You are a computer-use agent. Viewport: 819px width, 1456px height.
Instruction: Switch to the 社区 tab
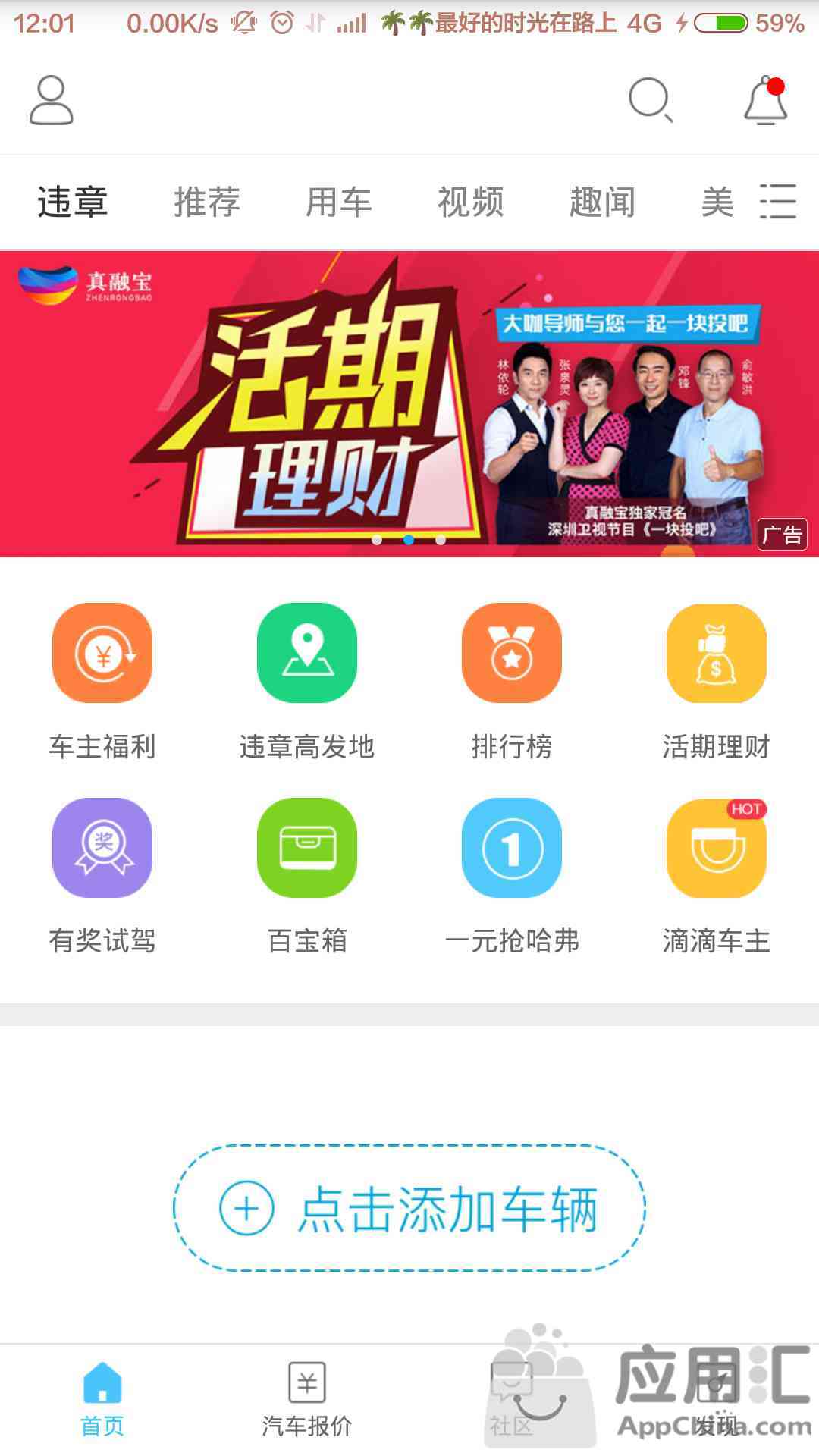[x=512, y=1400]
